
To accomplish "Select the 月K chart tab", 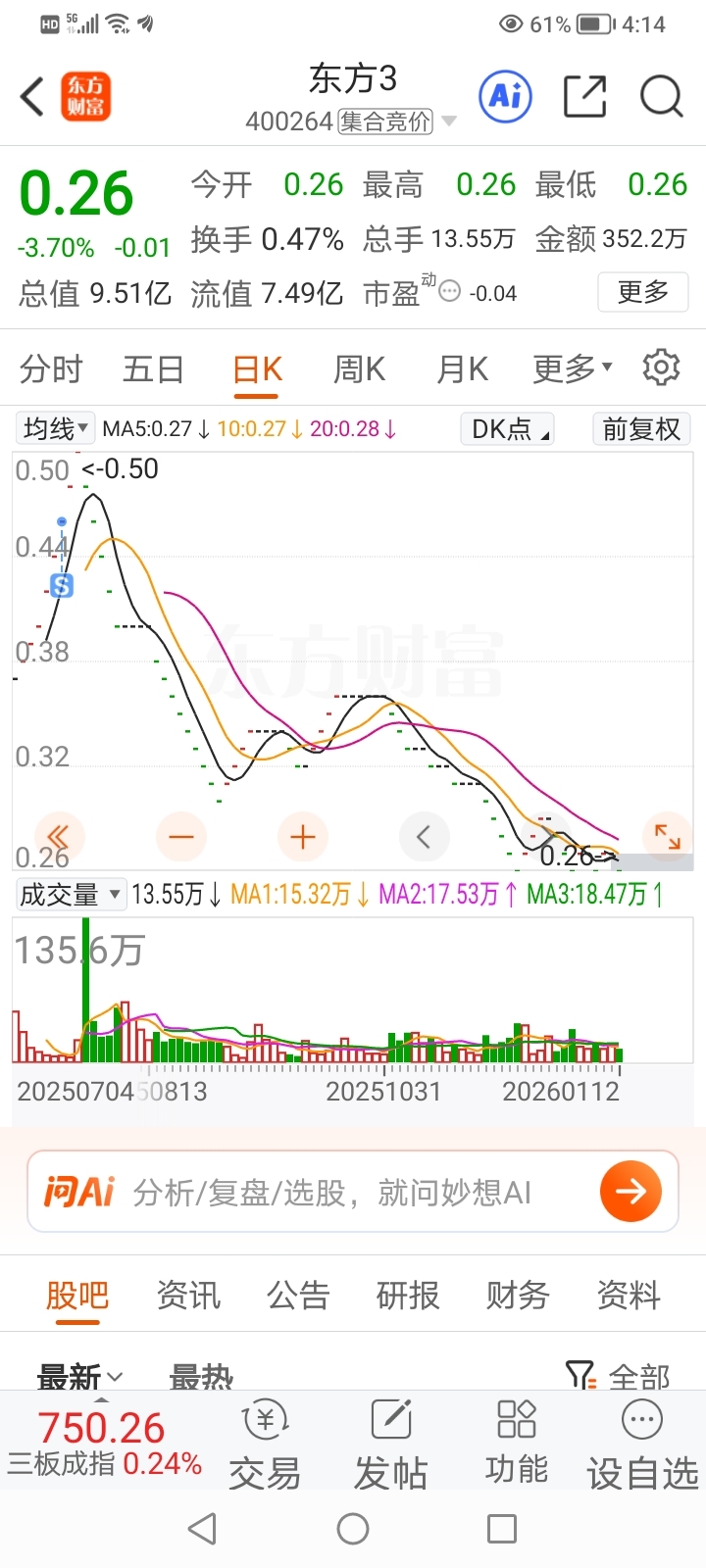I will [x=462, y=369].
